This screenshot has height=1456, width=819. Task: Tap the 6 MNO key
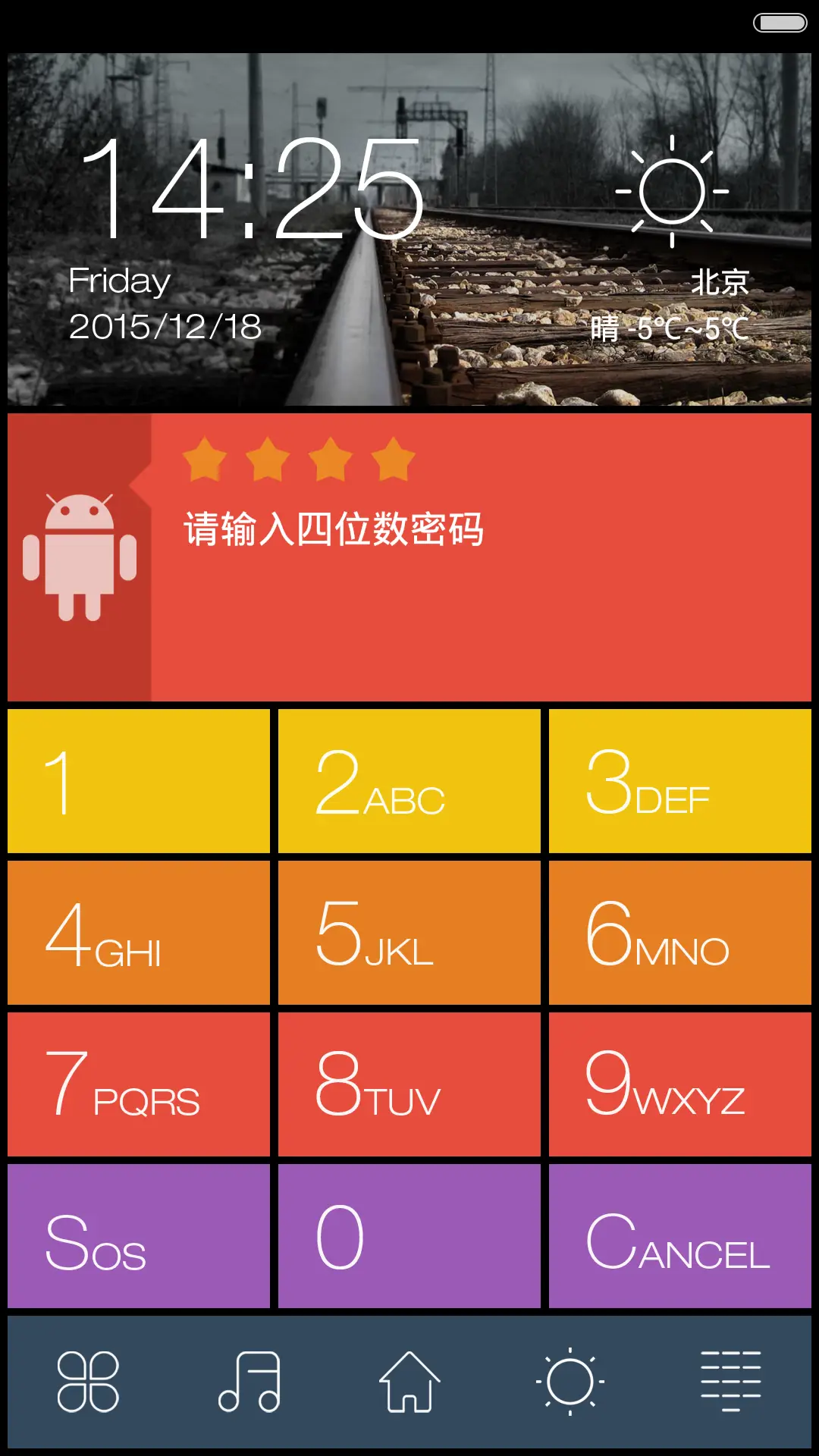click(680, 933)
